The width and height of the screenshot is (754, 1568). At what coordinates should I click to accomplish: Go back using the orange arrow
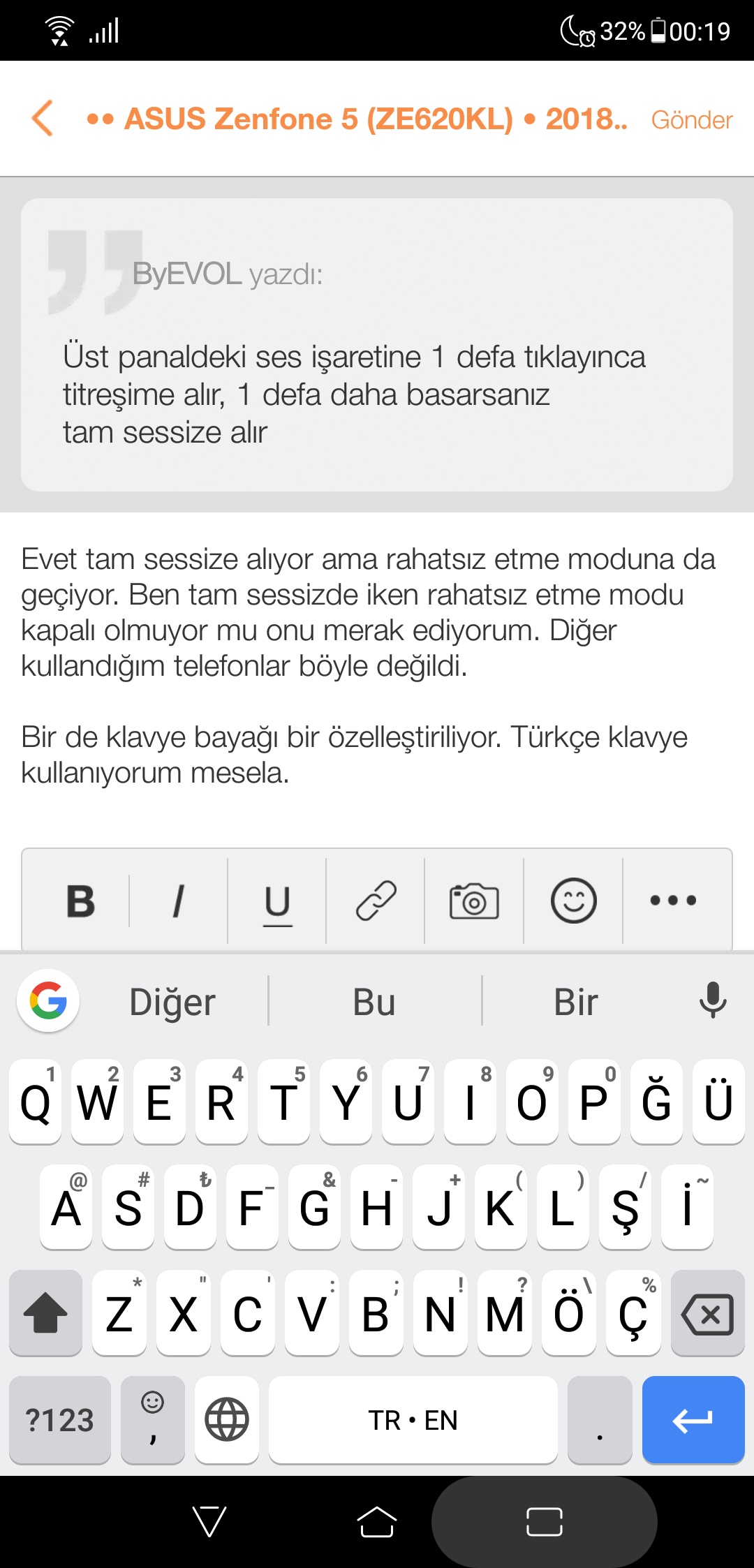coord(43,118)
